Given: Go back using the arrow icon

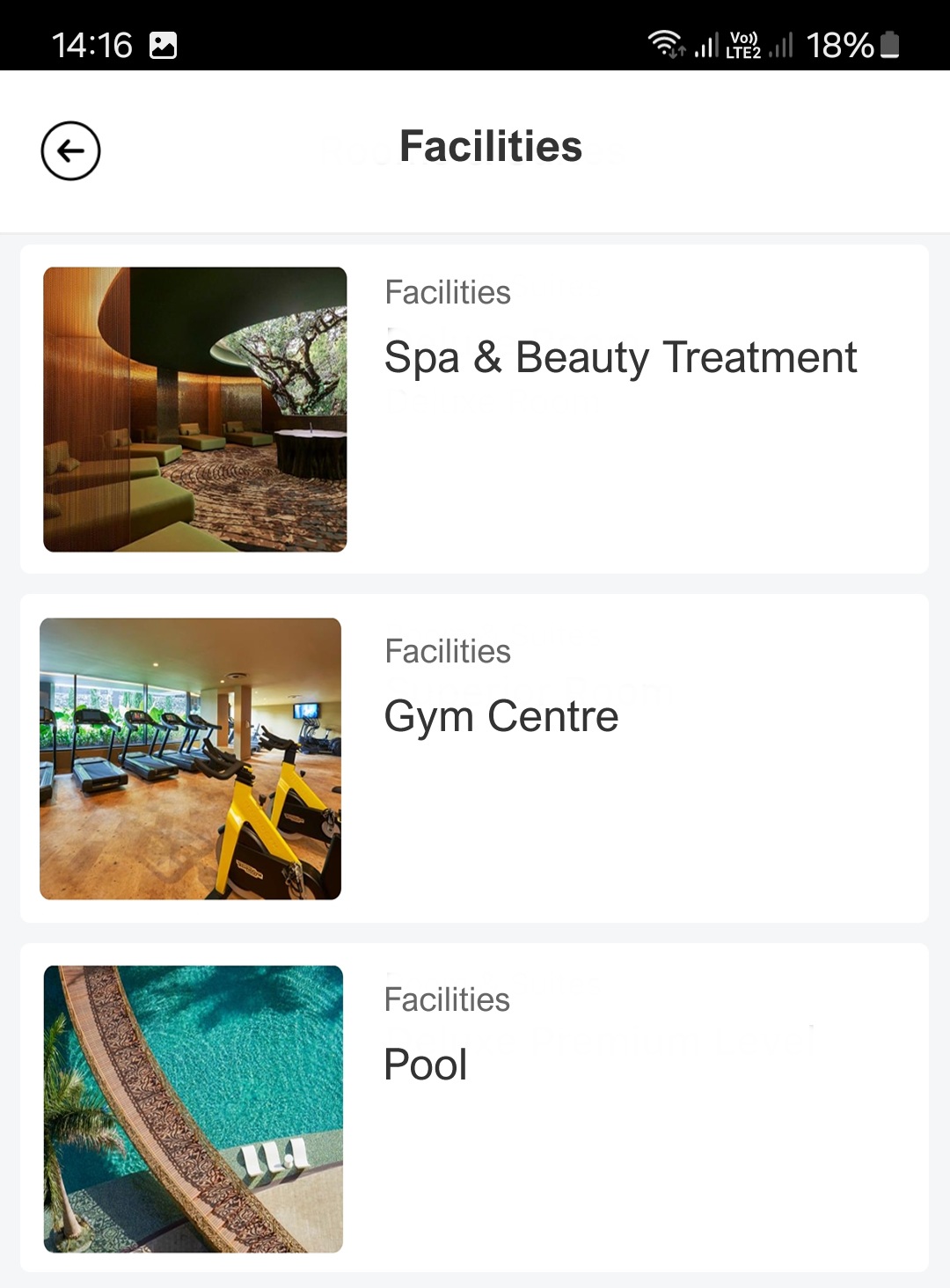Looking at the screenshot, I should (70, 150).
